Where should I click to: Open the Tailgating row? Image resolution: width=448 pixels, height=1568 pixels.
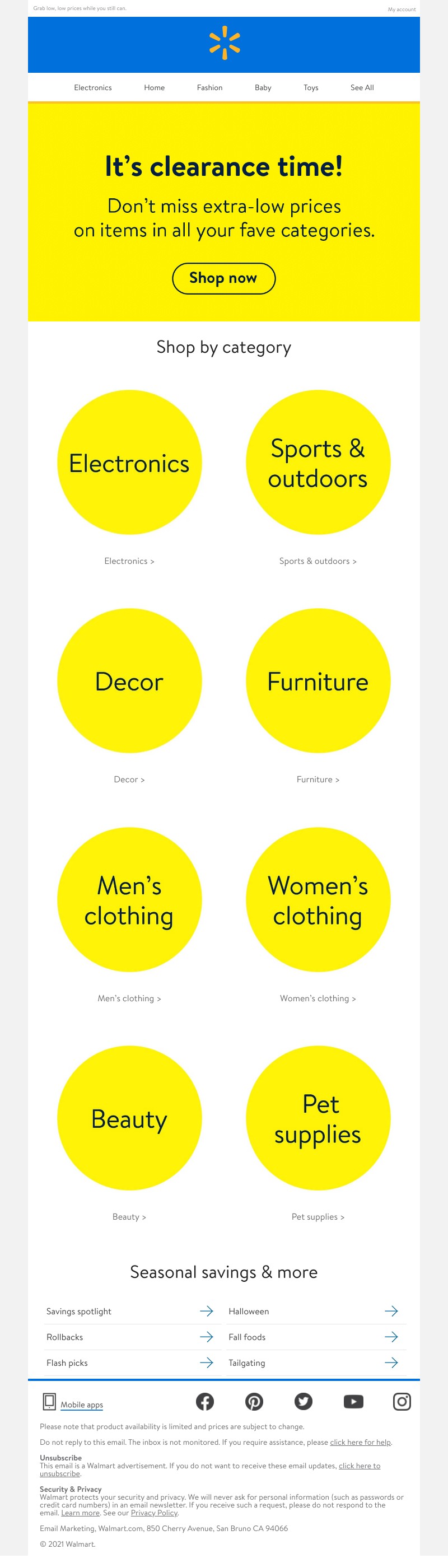click(313, 1362)
